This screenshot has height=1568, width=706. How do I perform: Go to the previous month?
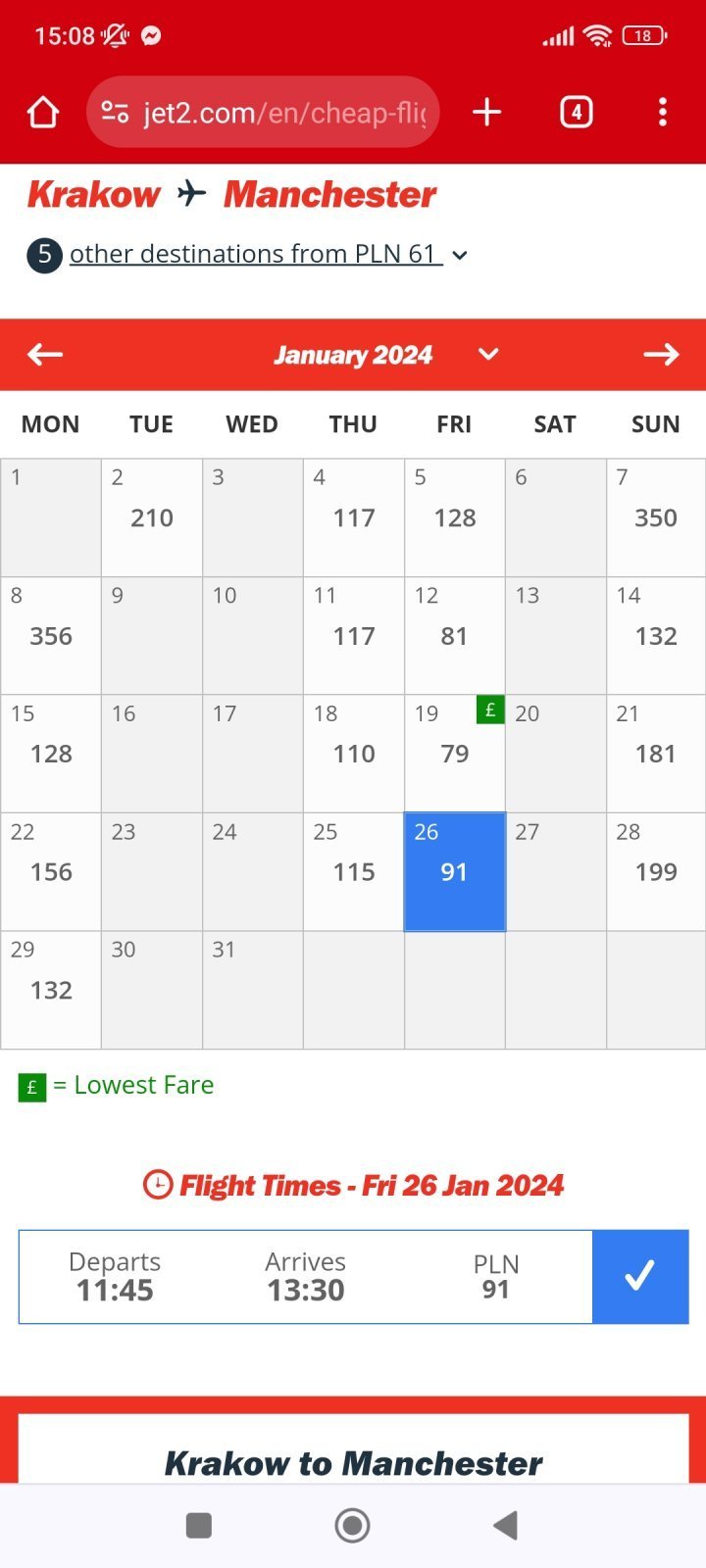(x=45, y=355)
